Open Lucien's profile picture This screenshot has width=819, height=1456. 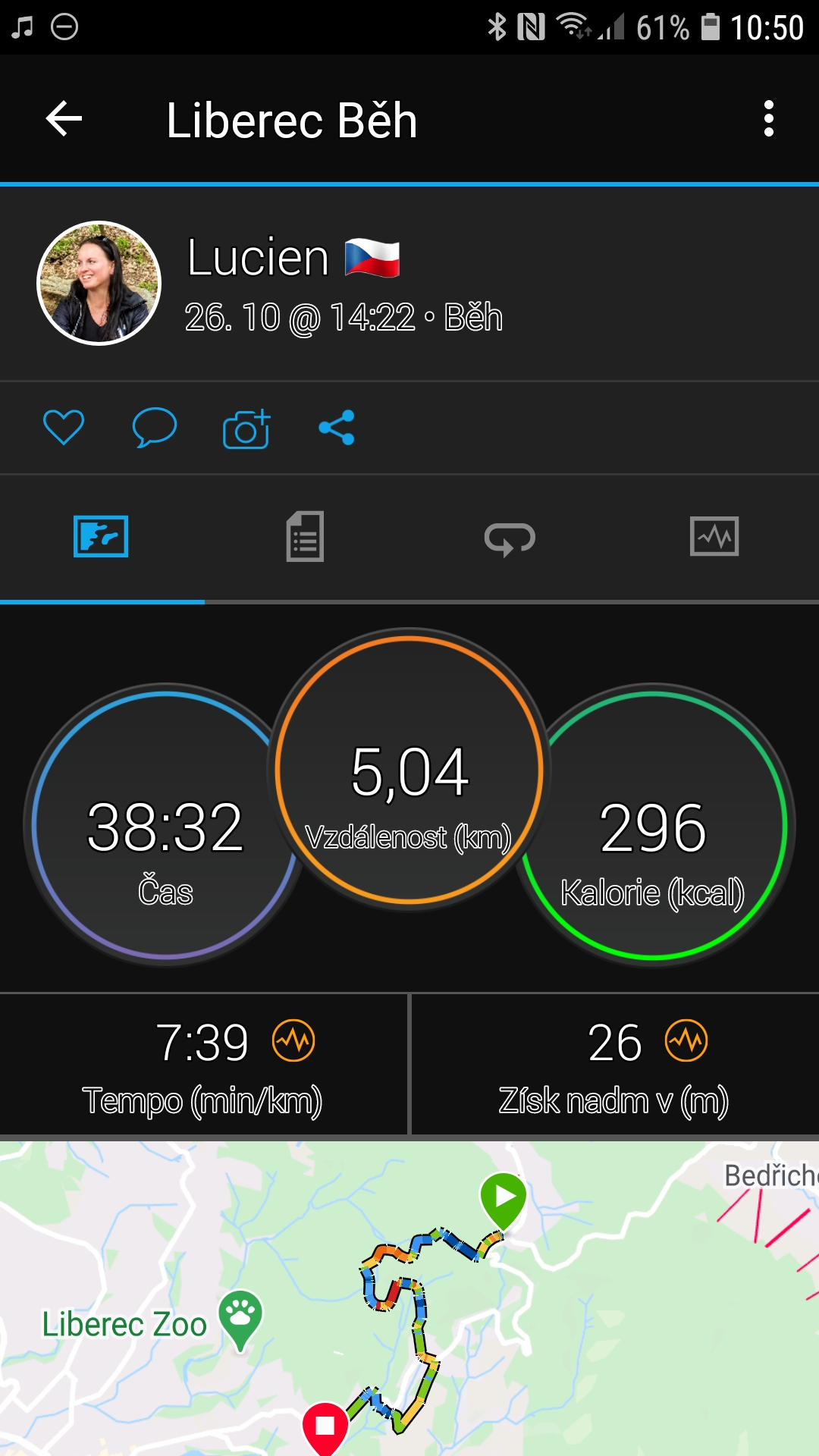click(x=99, y=283)
